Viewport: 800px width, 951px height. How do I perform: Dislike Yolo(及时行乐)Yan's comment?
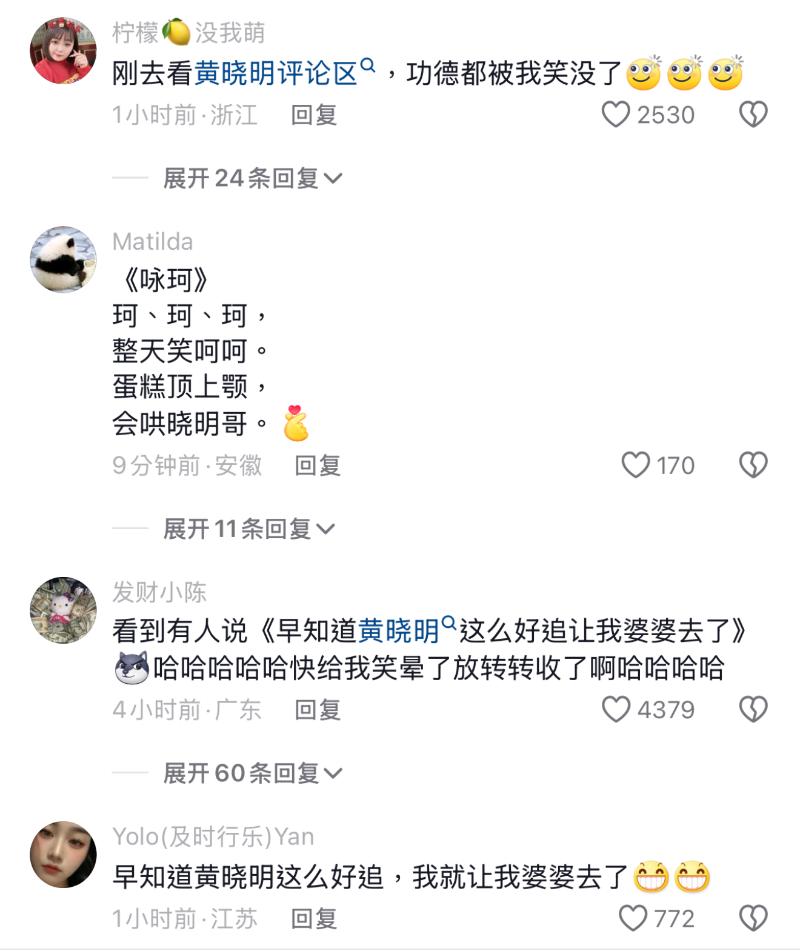tap(753, 918)
